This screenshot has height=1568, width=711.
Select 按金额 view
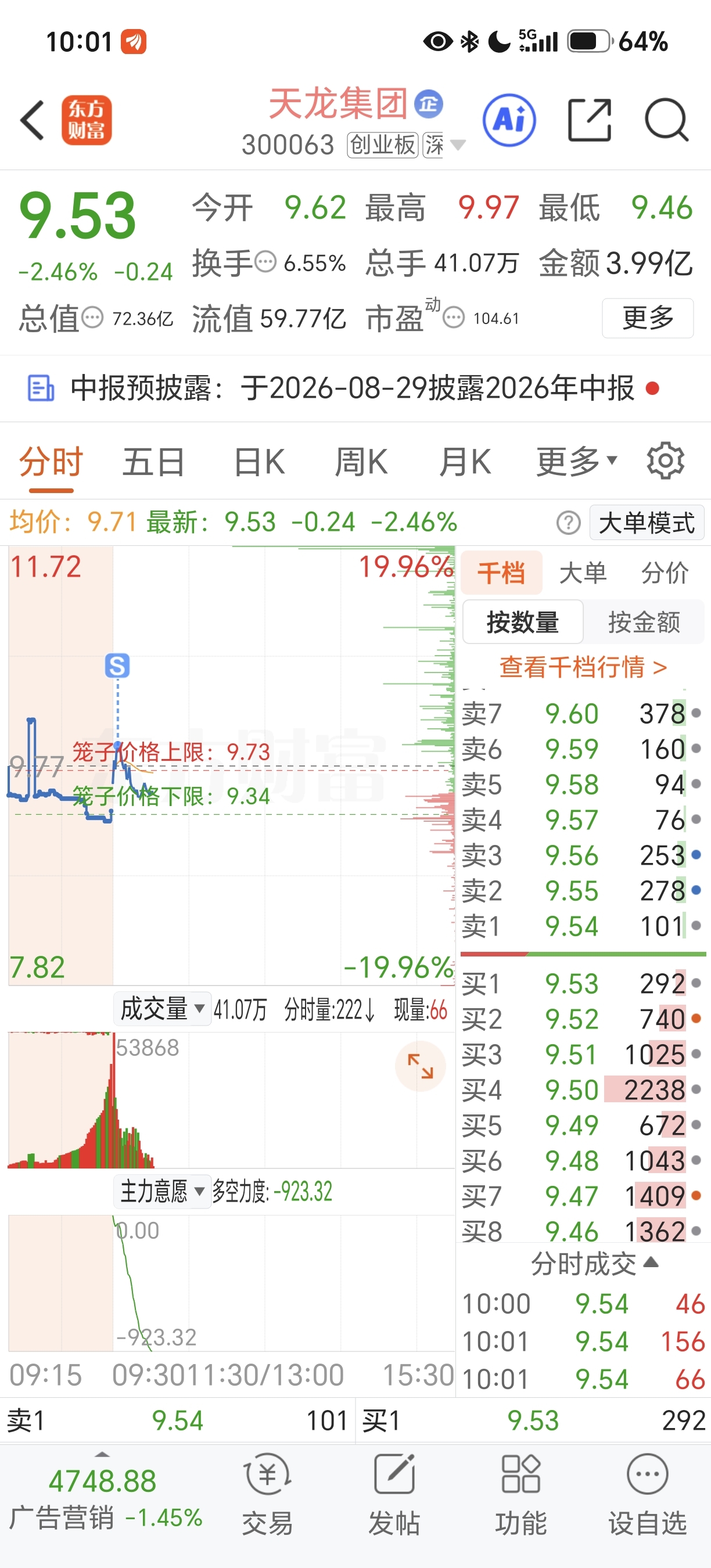click(644, 622)
